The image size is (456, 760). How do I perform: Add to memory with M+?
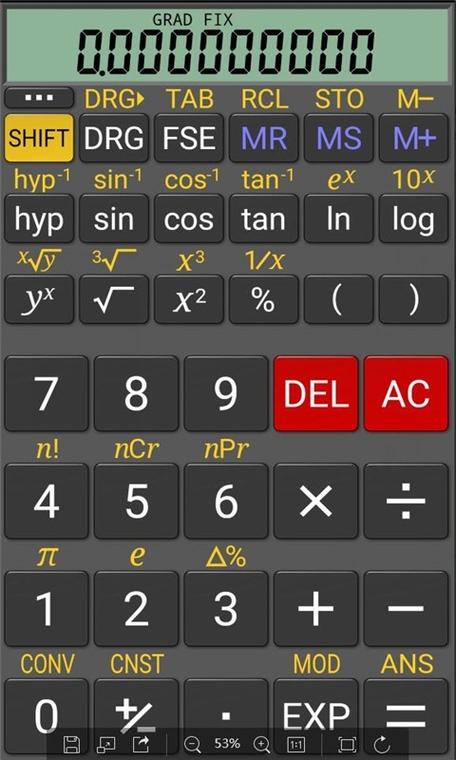(x=413, y=138)
